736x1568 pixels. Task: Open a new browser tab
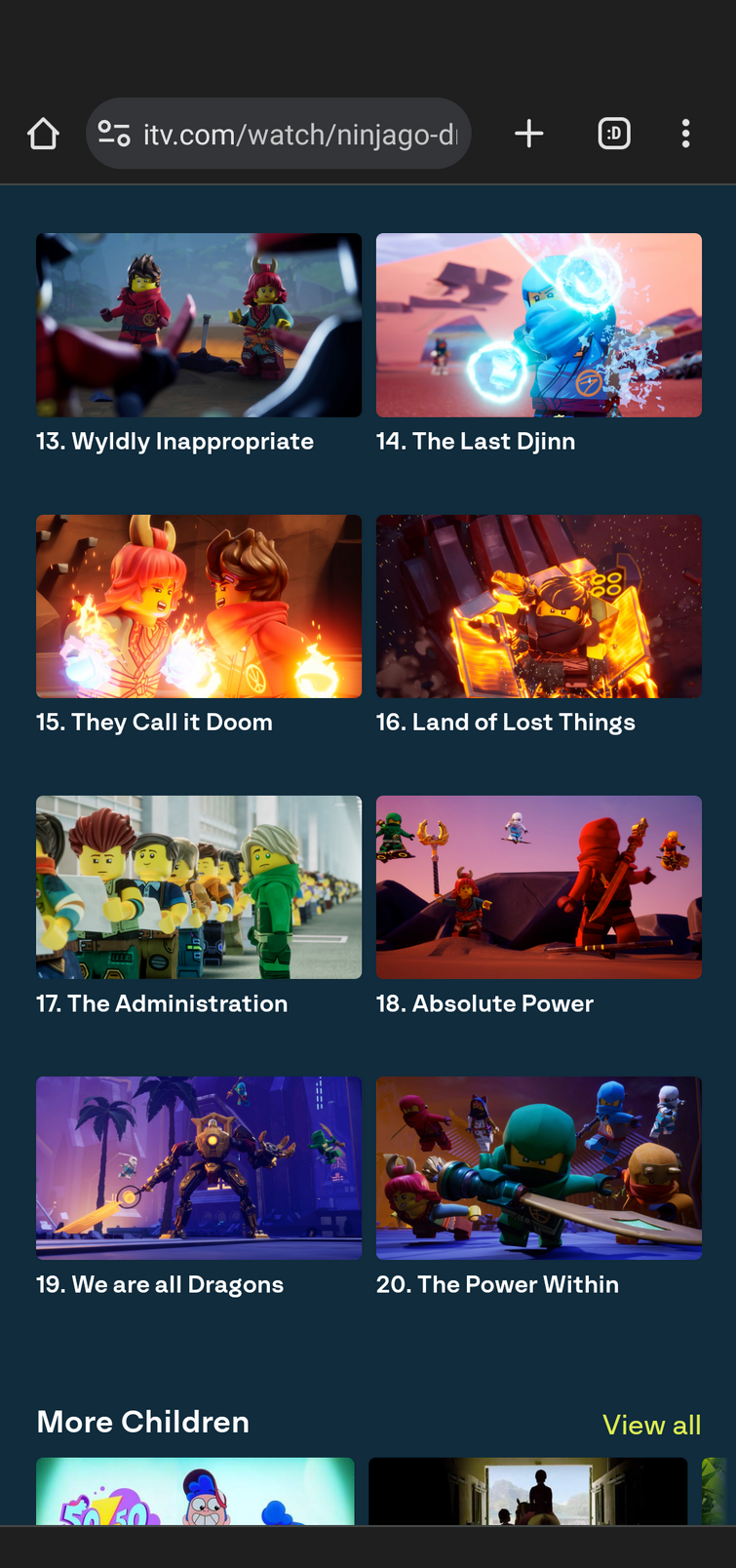528,134
